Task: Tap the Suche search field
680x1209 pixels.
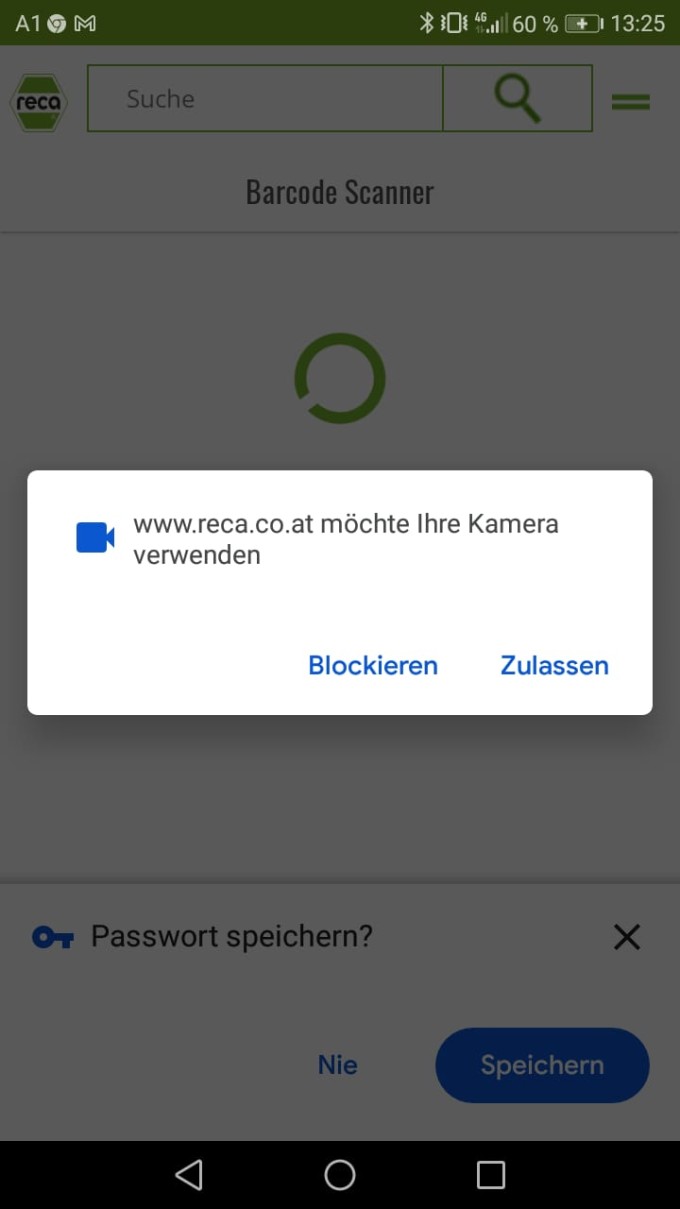Action: (x=265, y=98)
